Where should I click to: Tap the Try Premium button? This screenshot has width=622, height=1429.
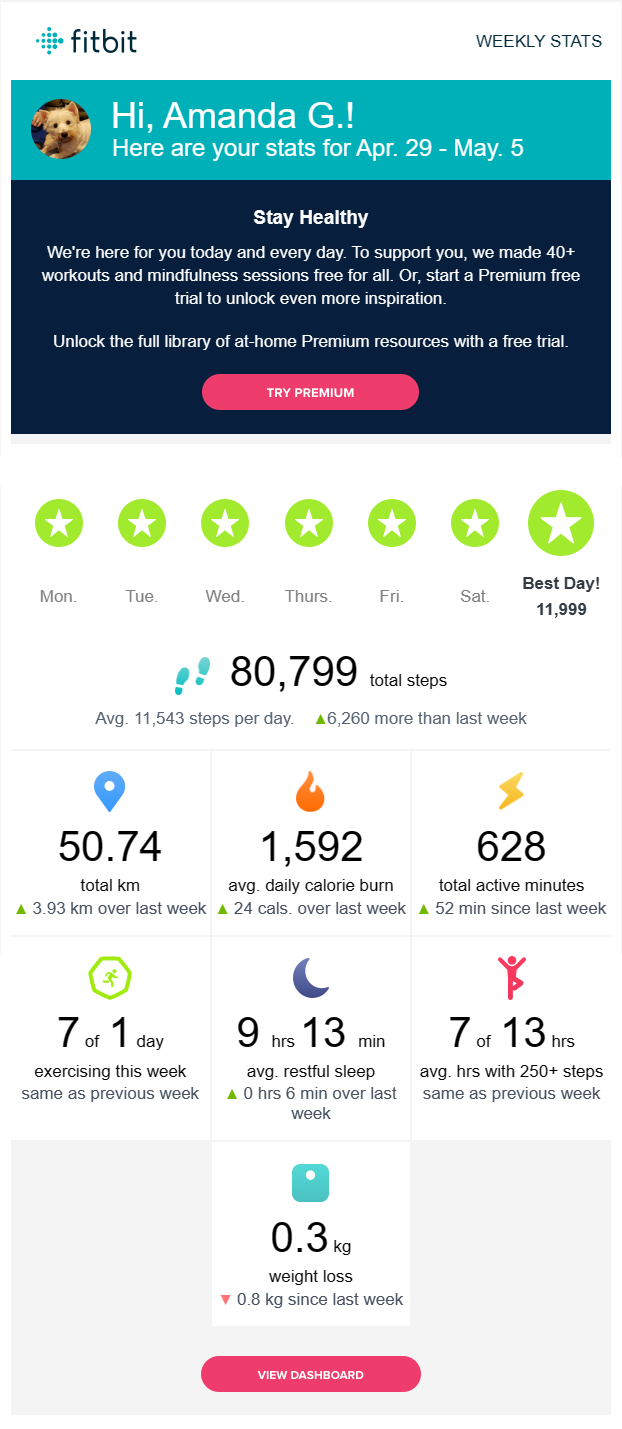310,392
